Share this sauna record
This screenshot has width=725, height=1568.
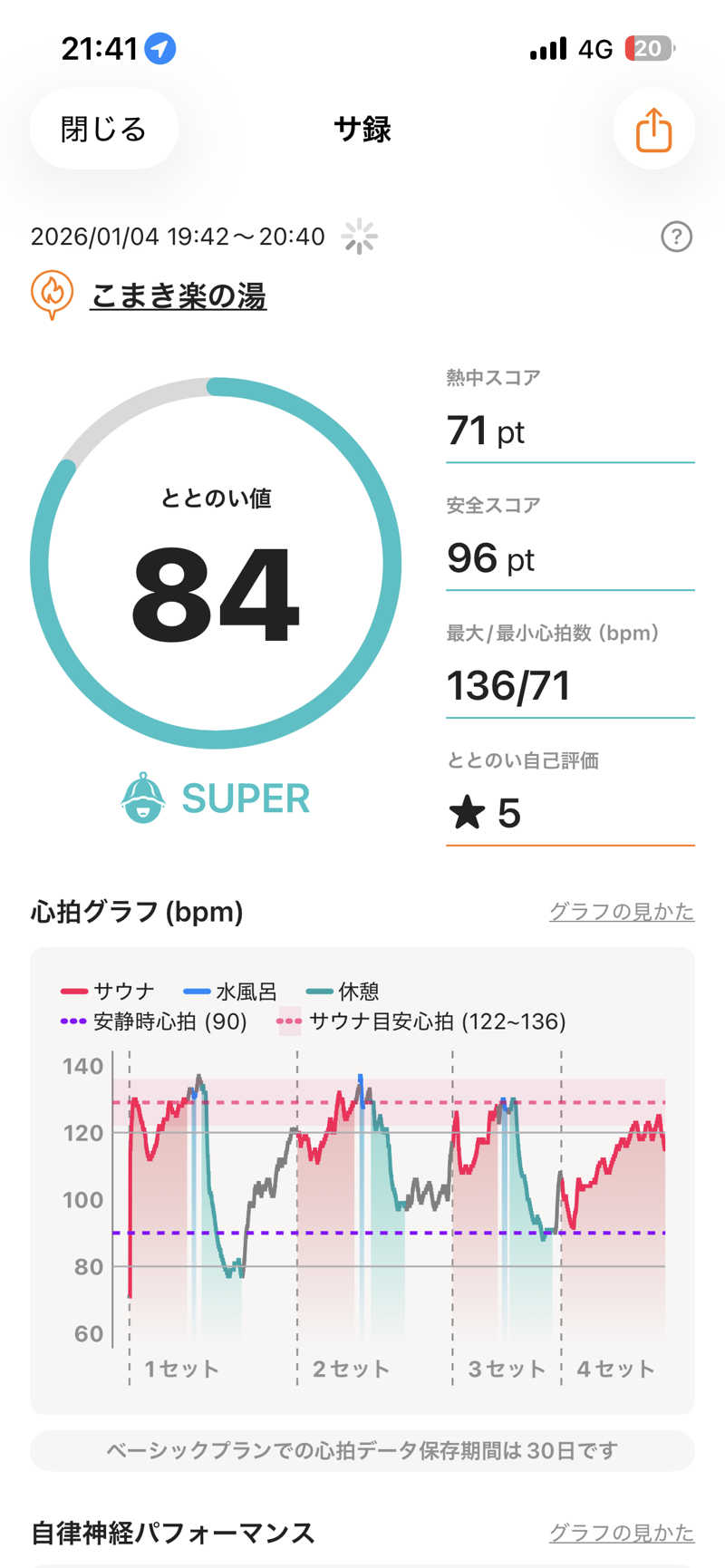[x=653, y=130]
